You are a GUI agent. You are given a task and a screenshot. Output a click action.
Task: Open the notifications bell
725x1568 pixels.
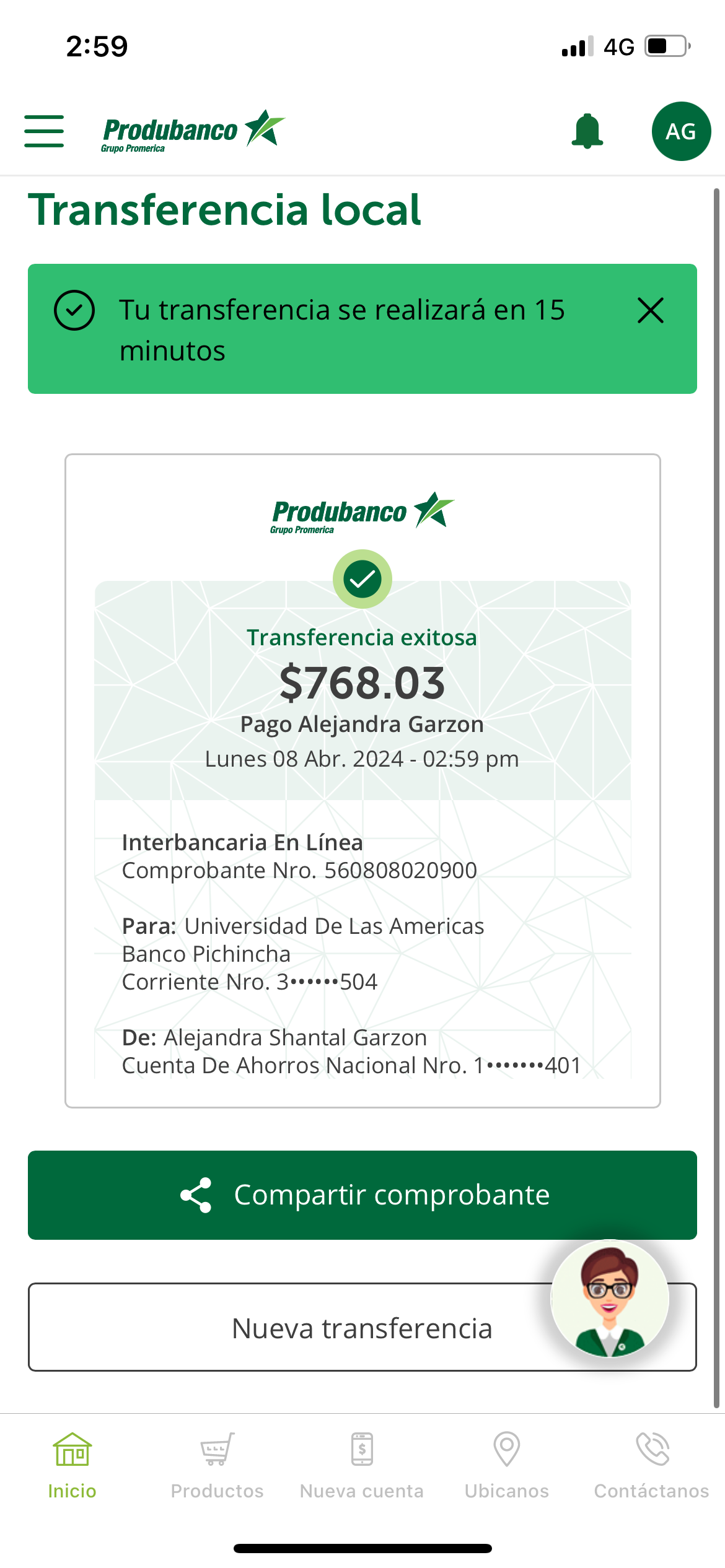coord(587,131)
